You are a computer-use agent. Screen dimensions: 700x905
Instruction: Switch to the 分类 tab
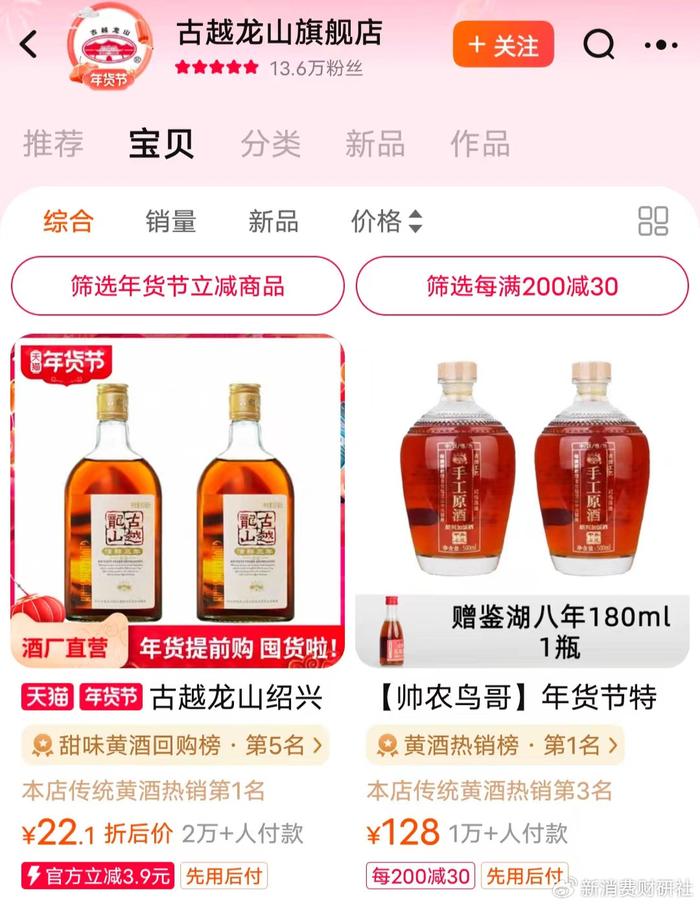[x=270, y=144]
